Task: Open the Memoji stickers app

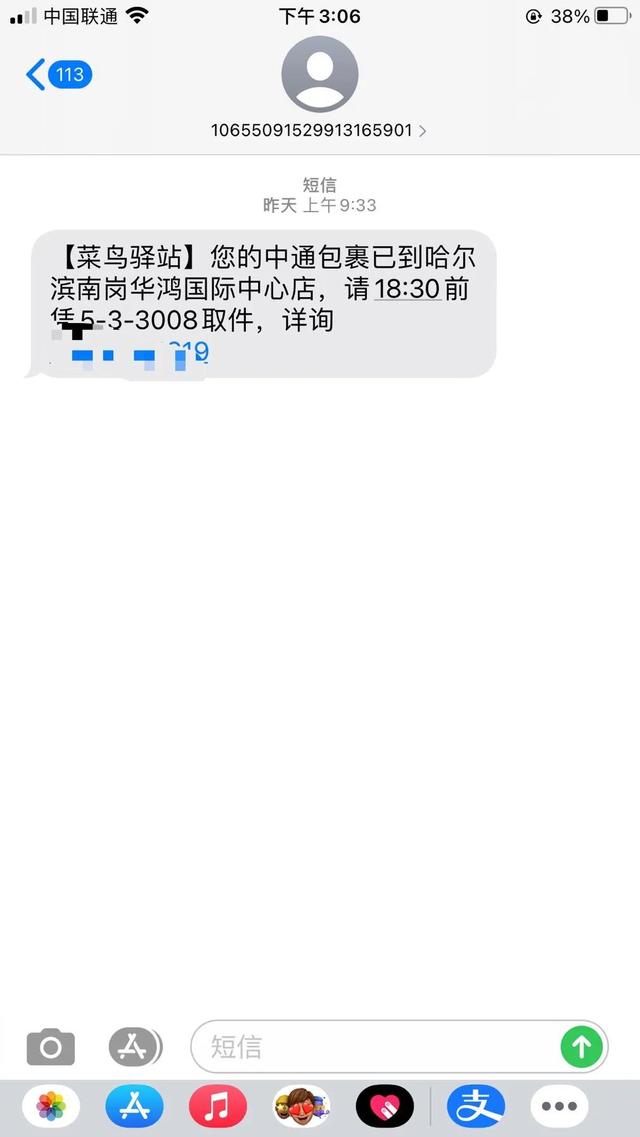Action: pos(301,1106)
